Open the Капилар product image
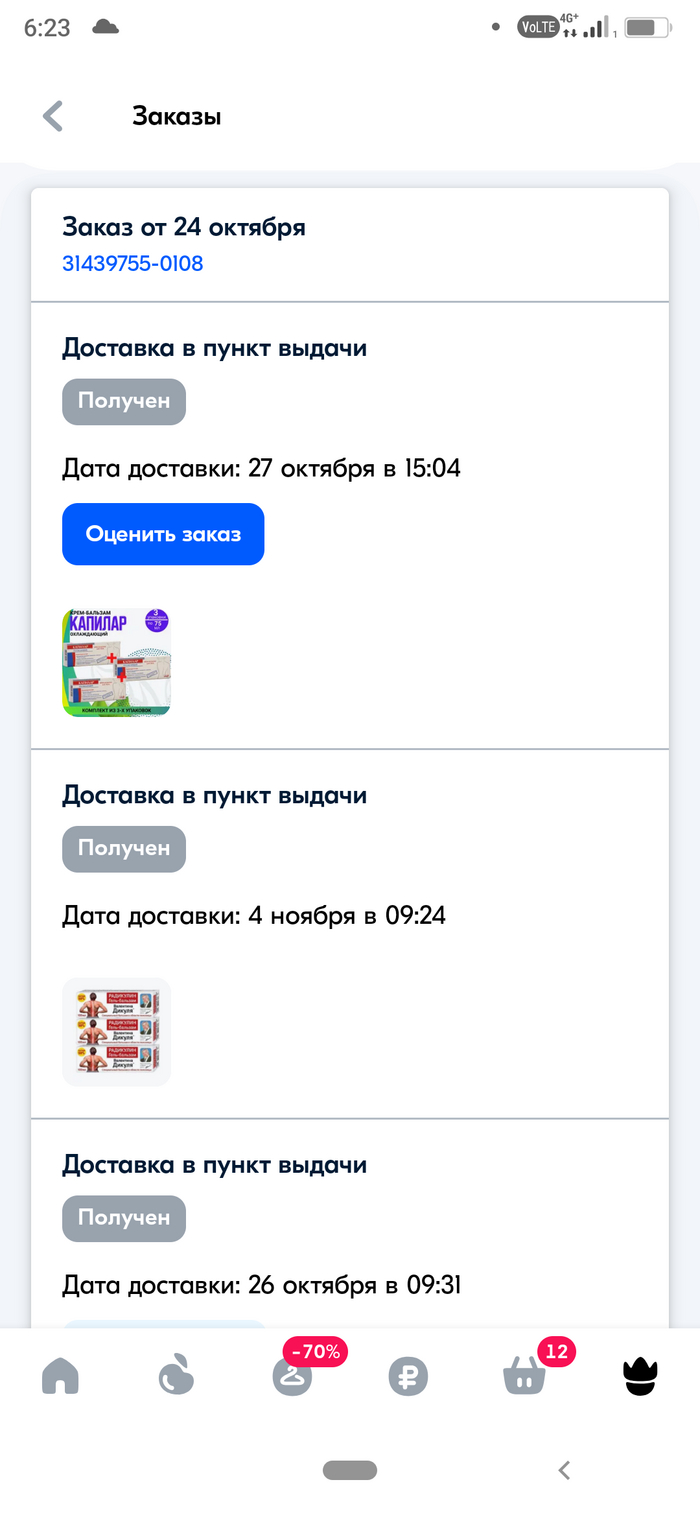700x1517 pixels. (x=116, y=662)
